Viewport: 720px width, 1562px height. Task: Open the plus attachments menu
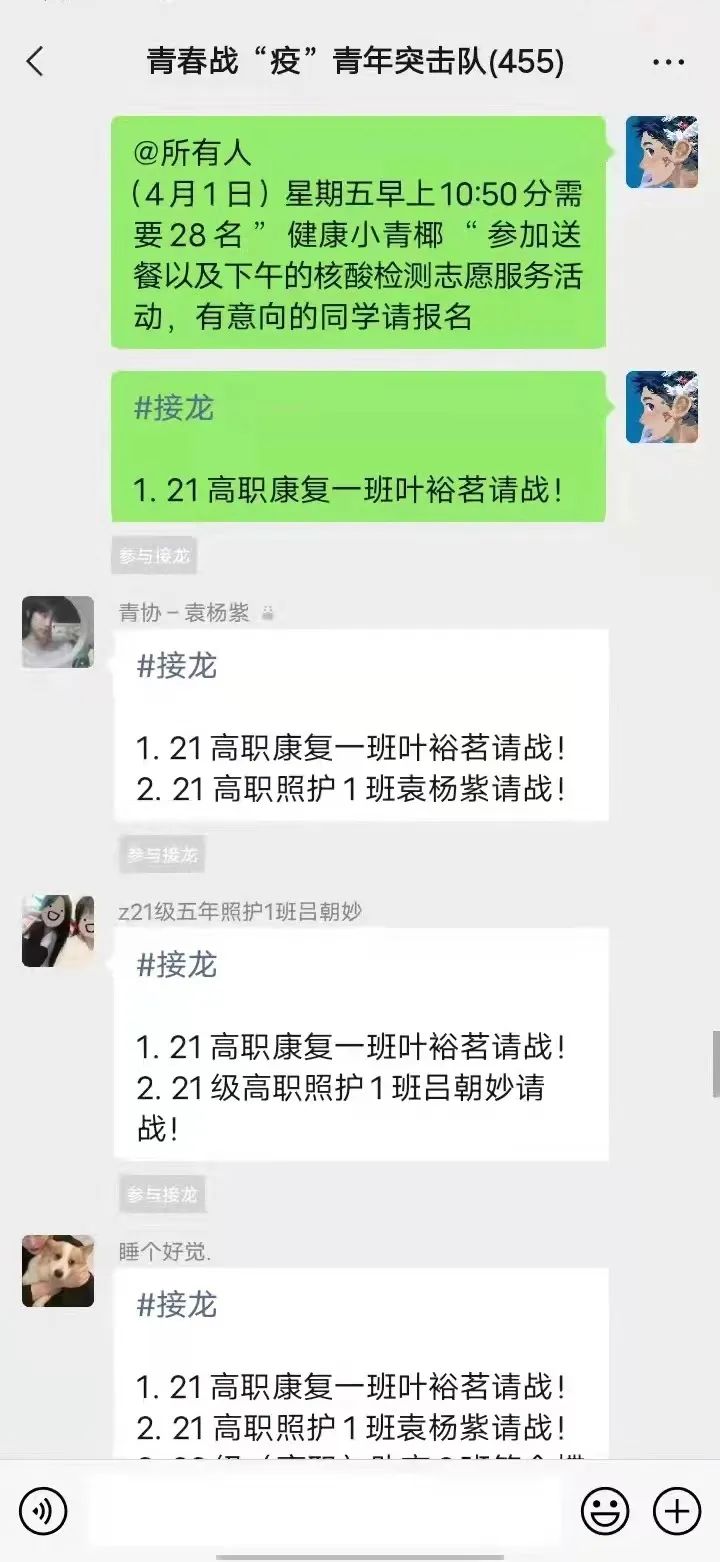(677, 1509)
